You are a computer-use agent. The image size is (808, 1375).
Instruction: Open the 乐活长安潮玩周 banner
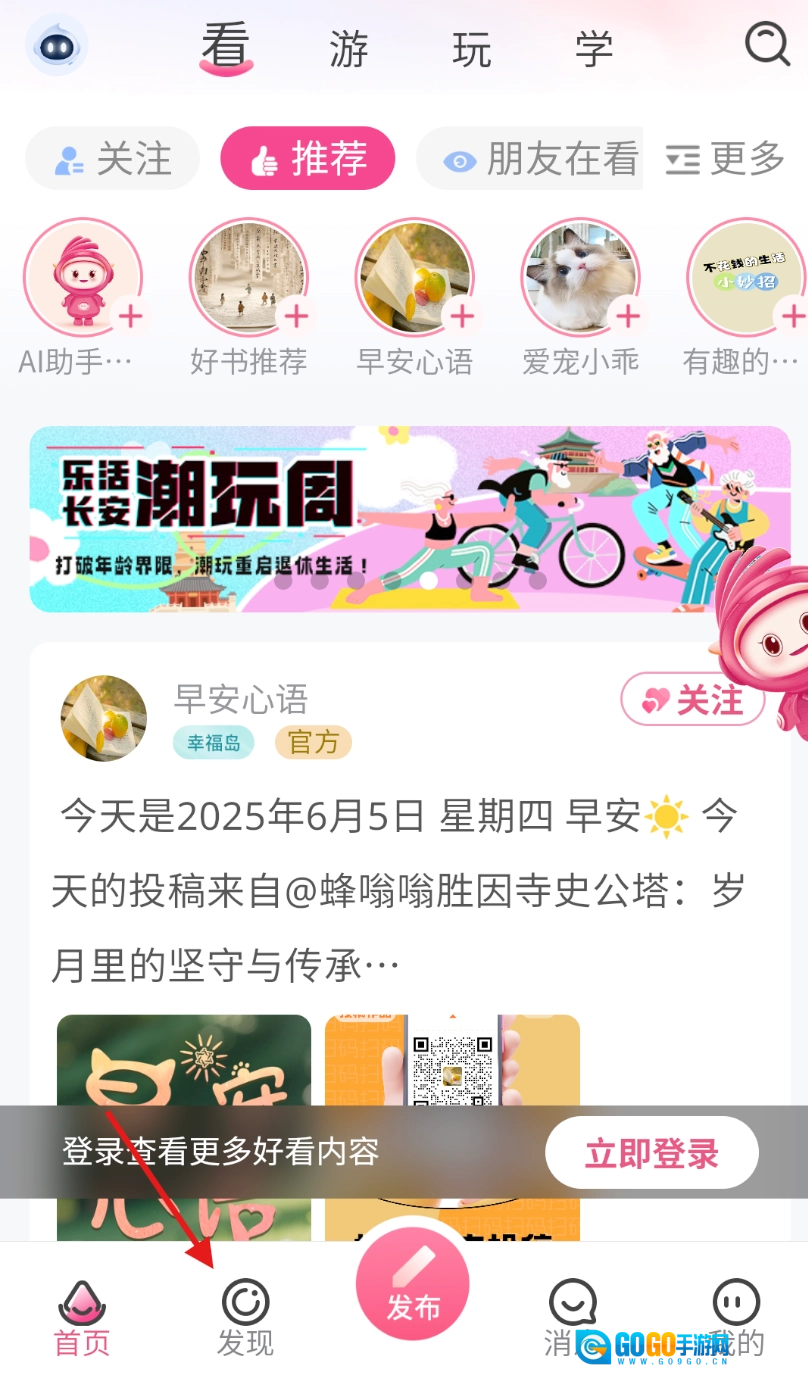pos(410,518)
